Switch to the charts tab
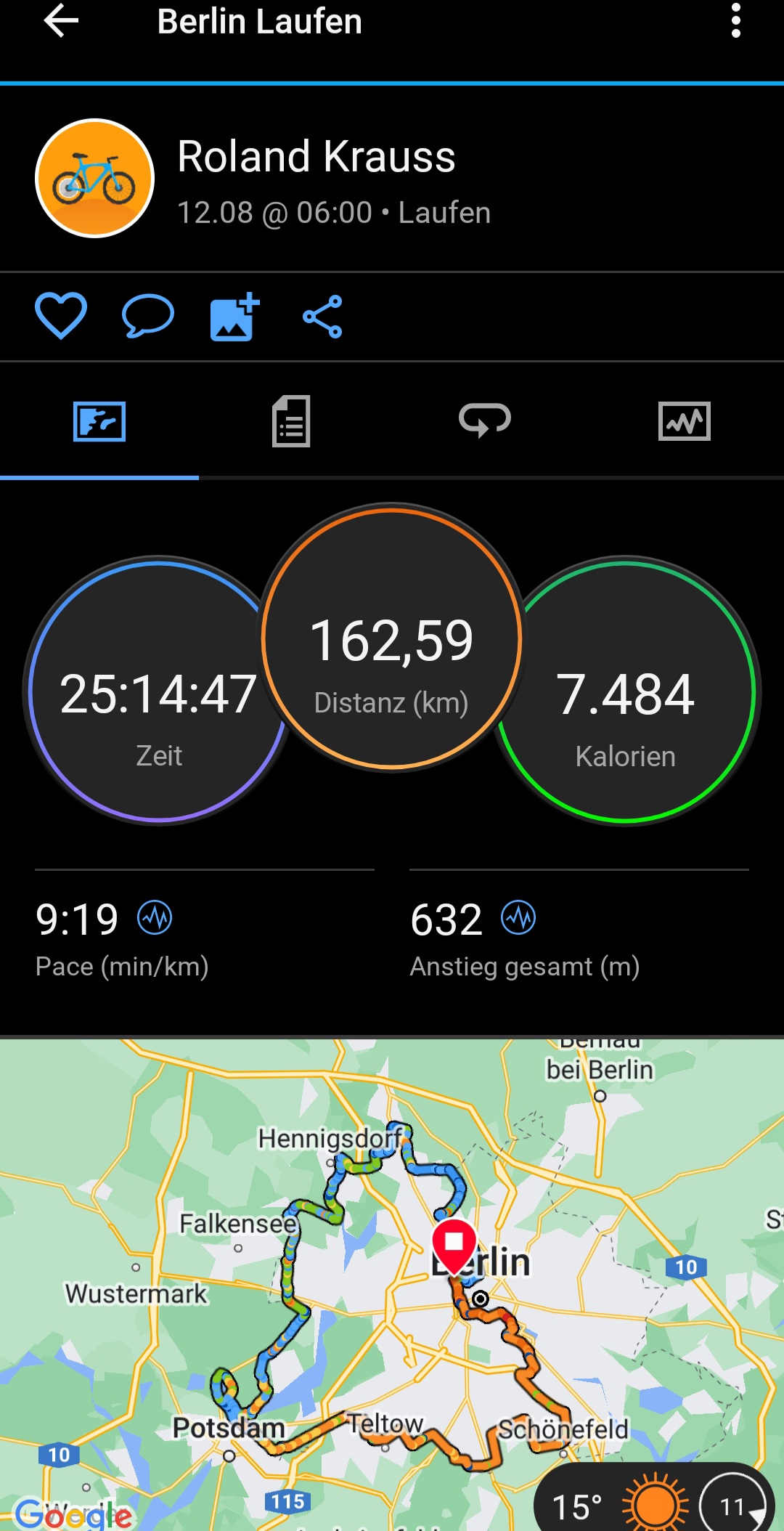784x1531 pixels. tap(684, 421)
